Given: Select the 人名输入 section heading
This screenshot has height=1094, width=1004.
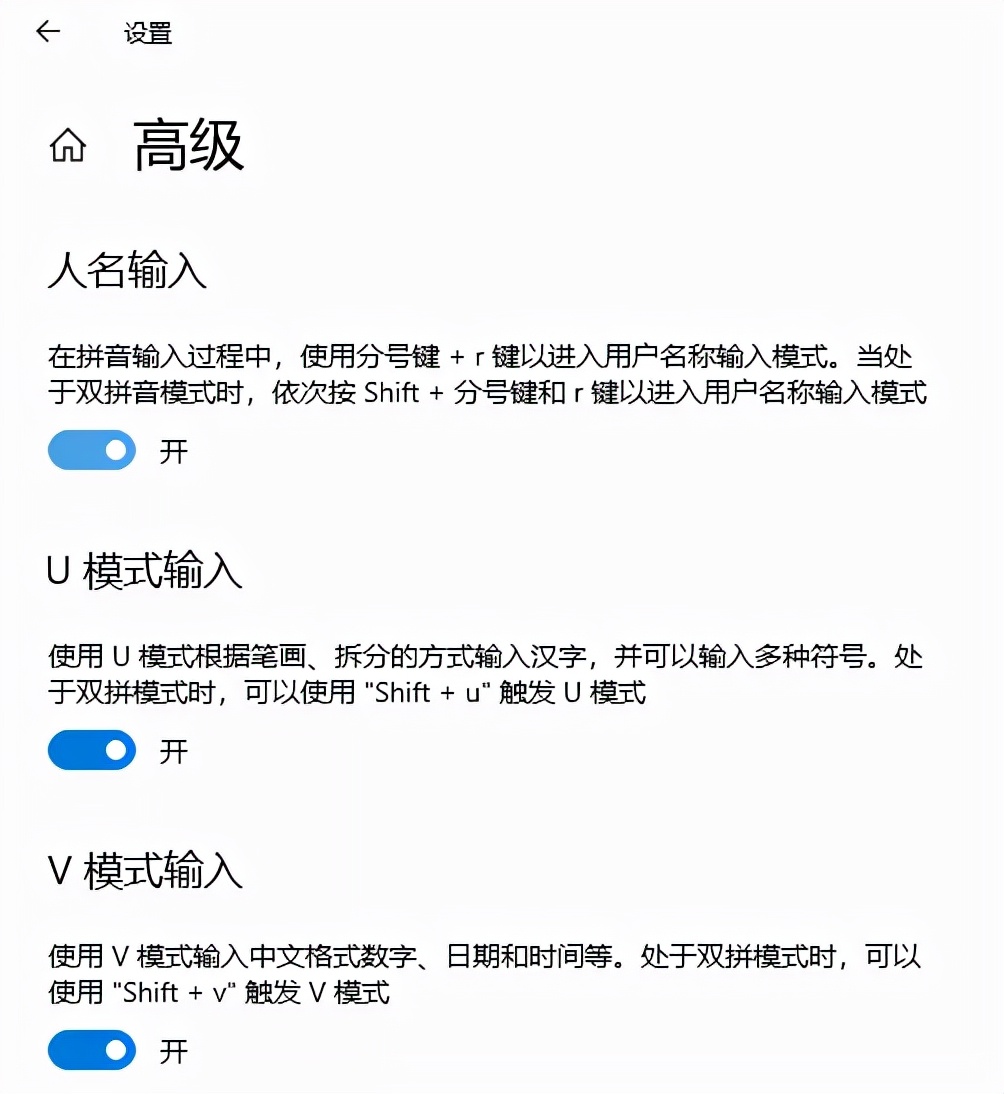Looking at the screenshot, I should (126, 272).
